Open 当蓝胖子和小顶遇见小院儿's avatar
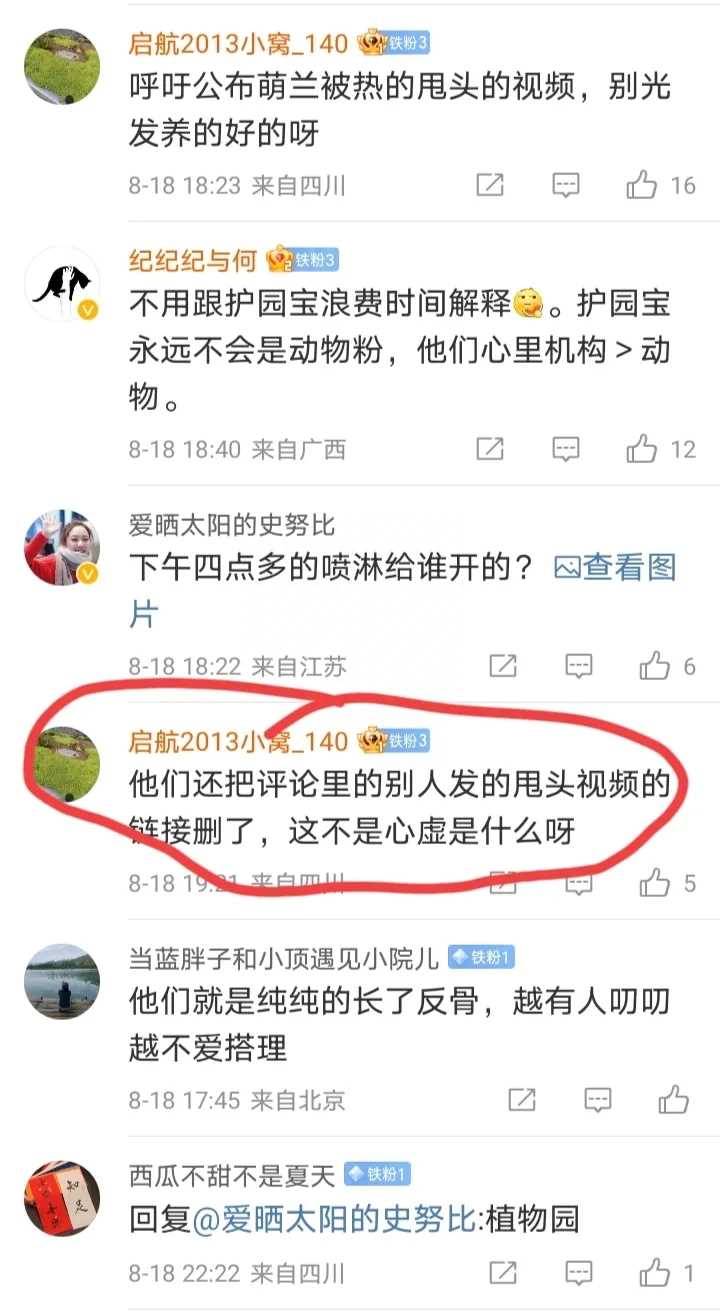 [x=61, y=979]
